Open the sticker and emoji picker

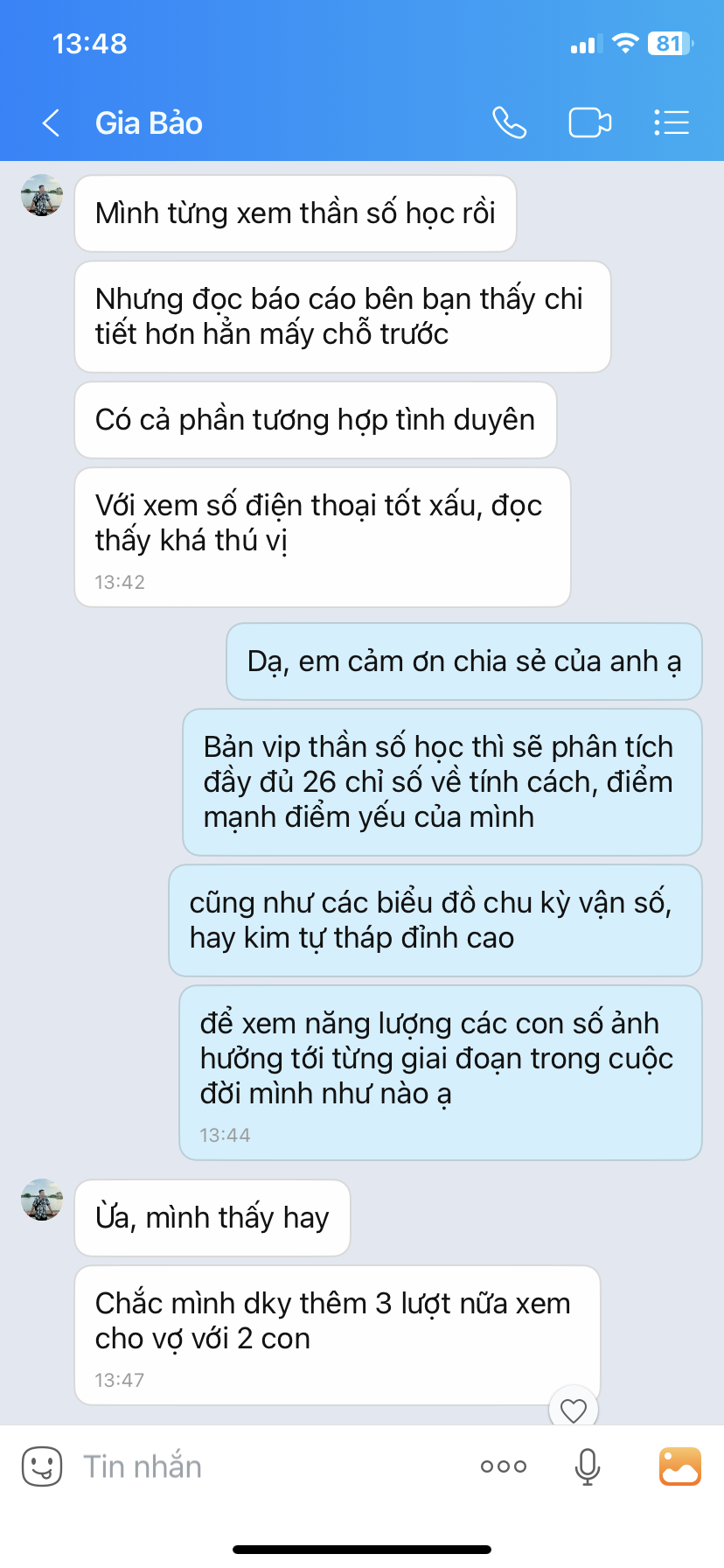pyautogui.click(x=42, y=1466)
